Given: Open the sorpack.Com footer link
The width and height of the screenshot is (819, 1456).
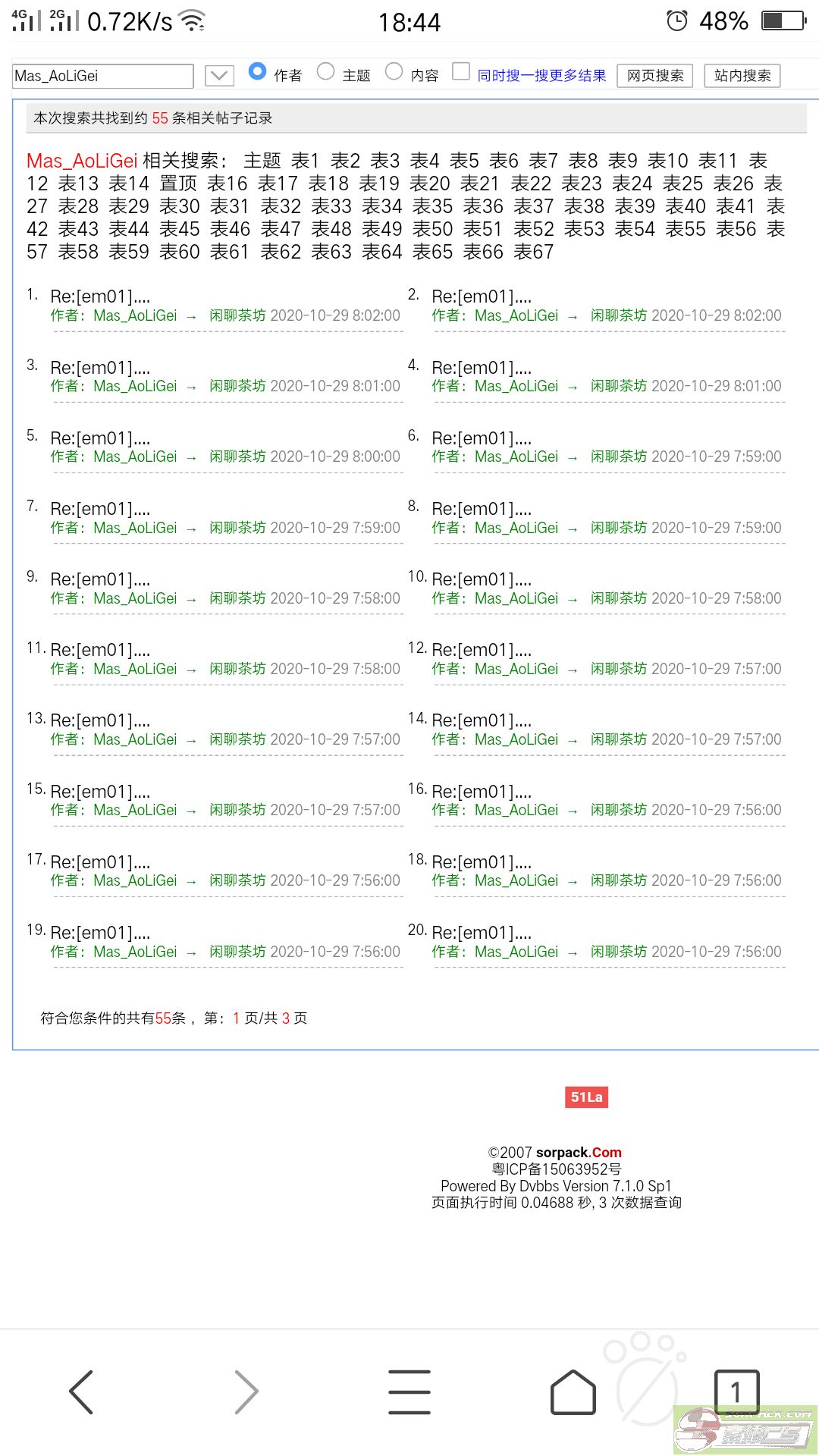Looking at the screenshot, I should 579,1153.
